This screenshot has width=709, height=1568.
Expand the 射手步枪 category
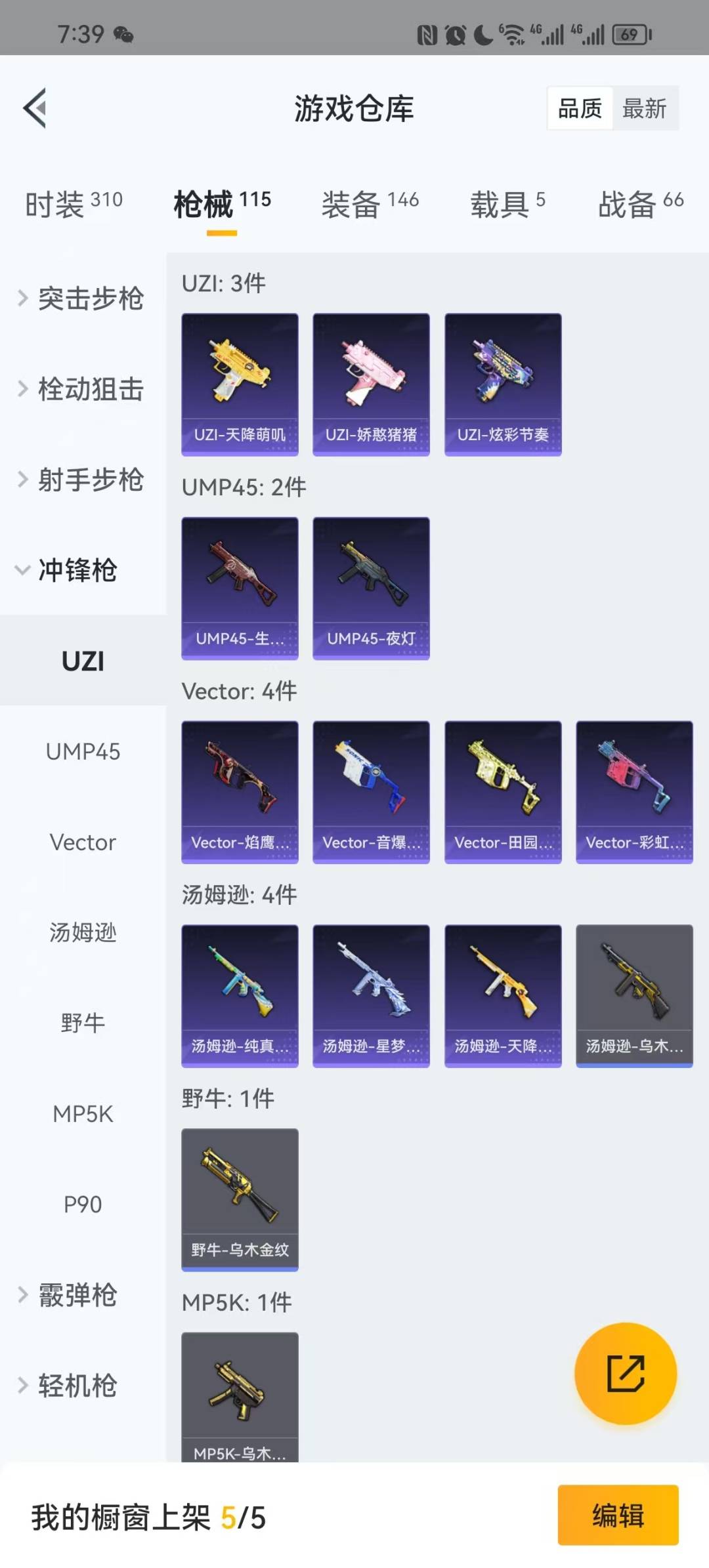point(82,480)
